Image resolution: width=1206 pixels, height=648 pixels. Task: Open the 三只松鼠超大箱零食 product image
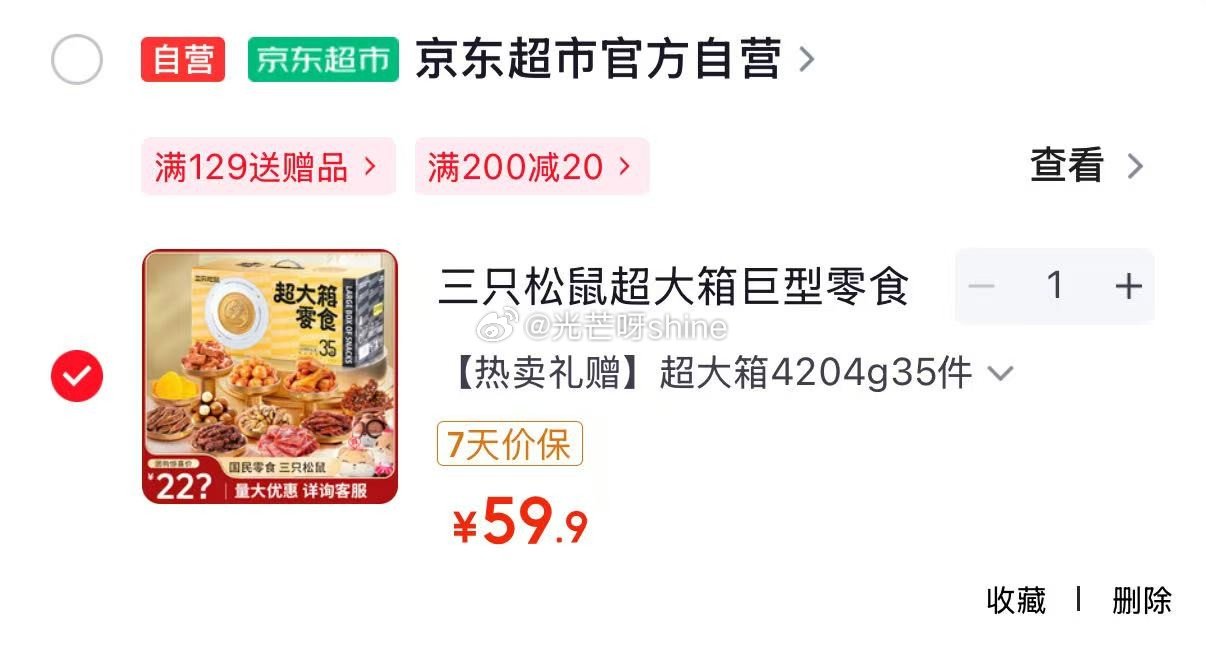270,376
